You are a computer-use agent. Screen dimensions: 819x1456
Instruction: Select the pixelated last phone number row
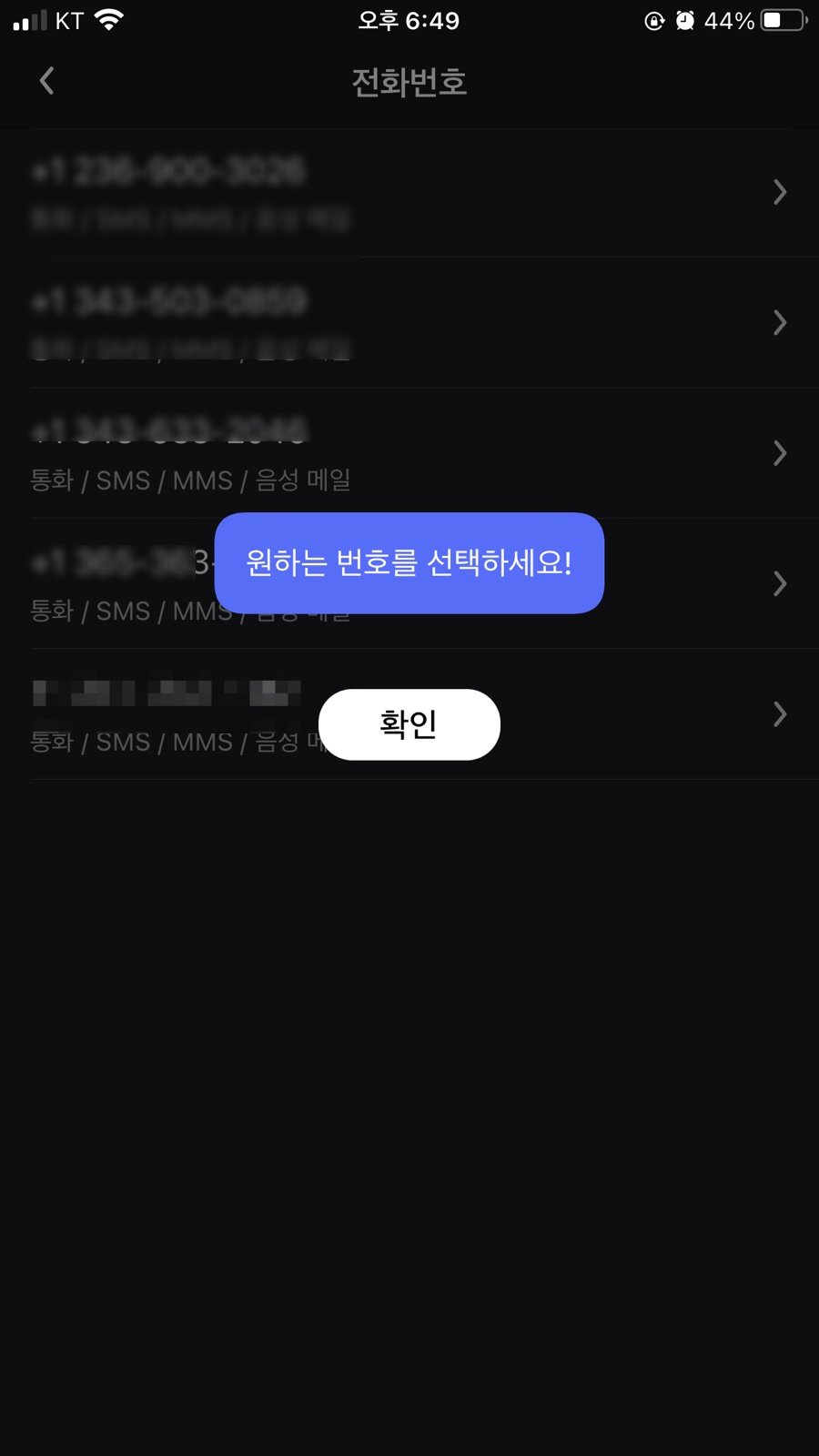tap(637, 714)
